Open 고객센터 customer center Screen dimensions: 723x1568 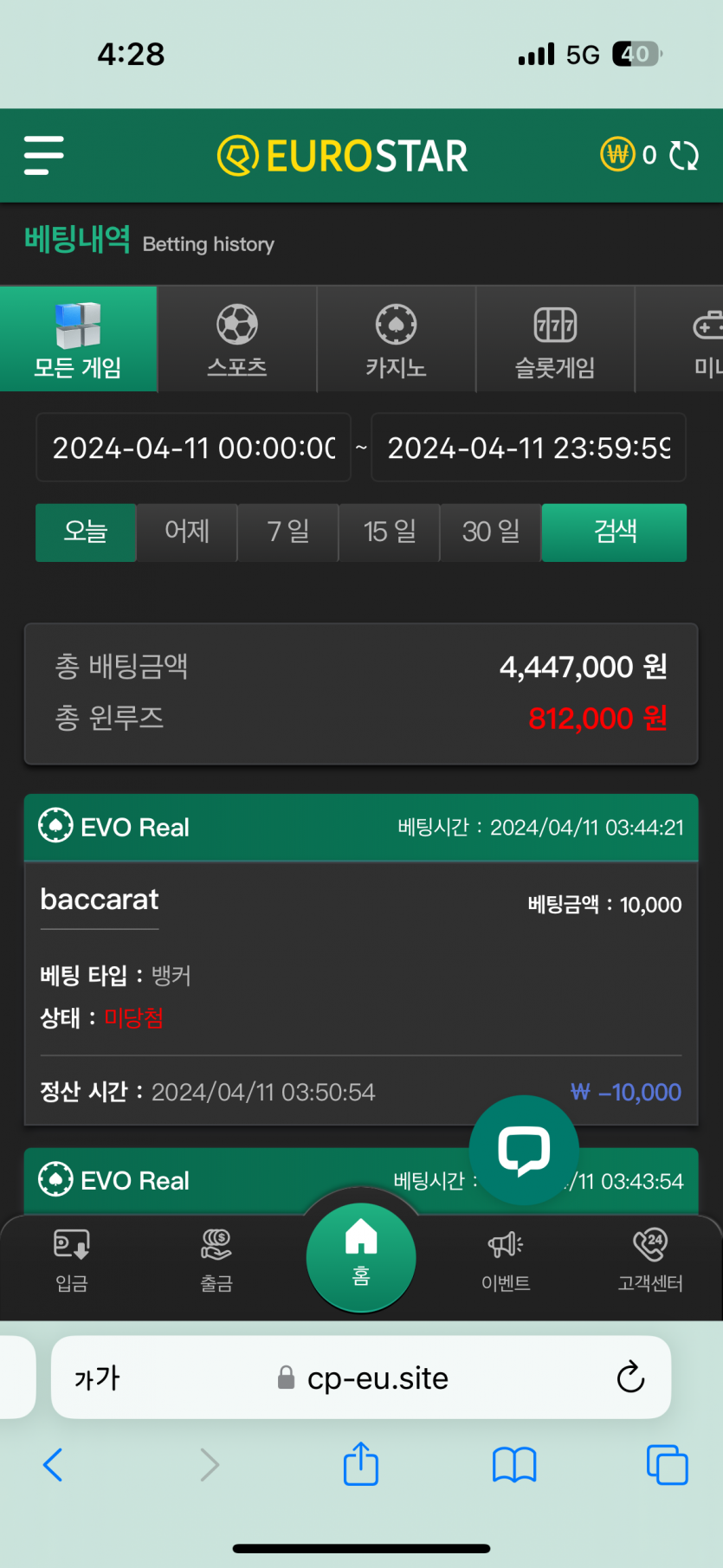pyautogui.click(x=650, y=1260)
